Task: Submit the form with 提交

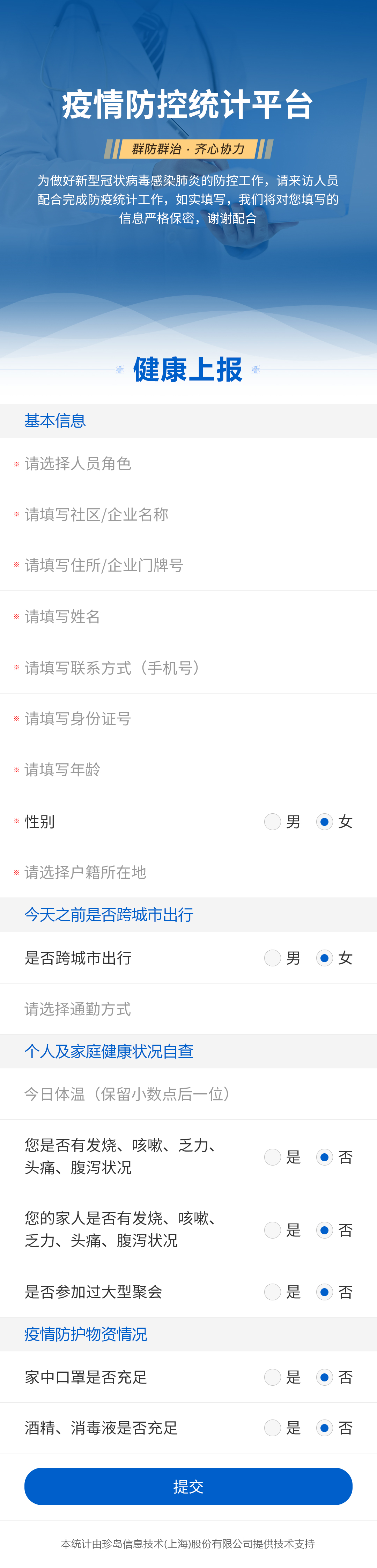Action: (x=188, y=1487)
